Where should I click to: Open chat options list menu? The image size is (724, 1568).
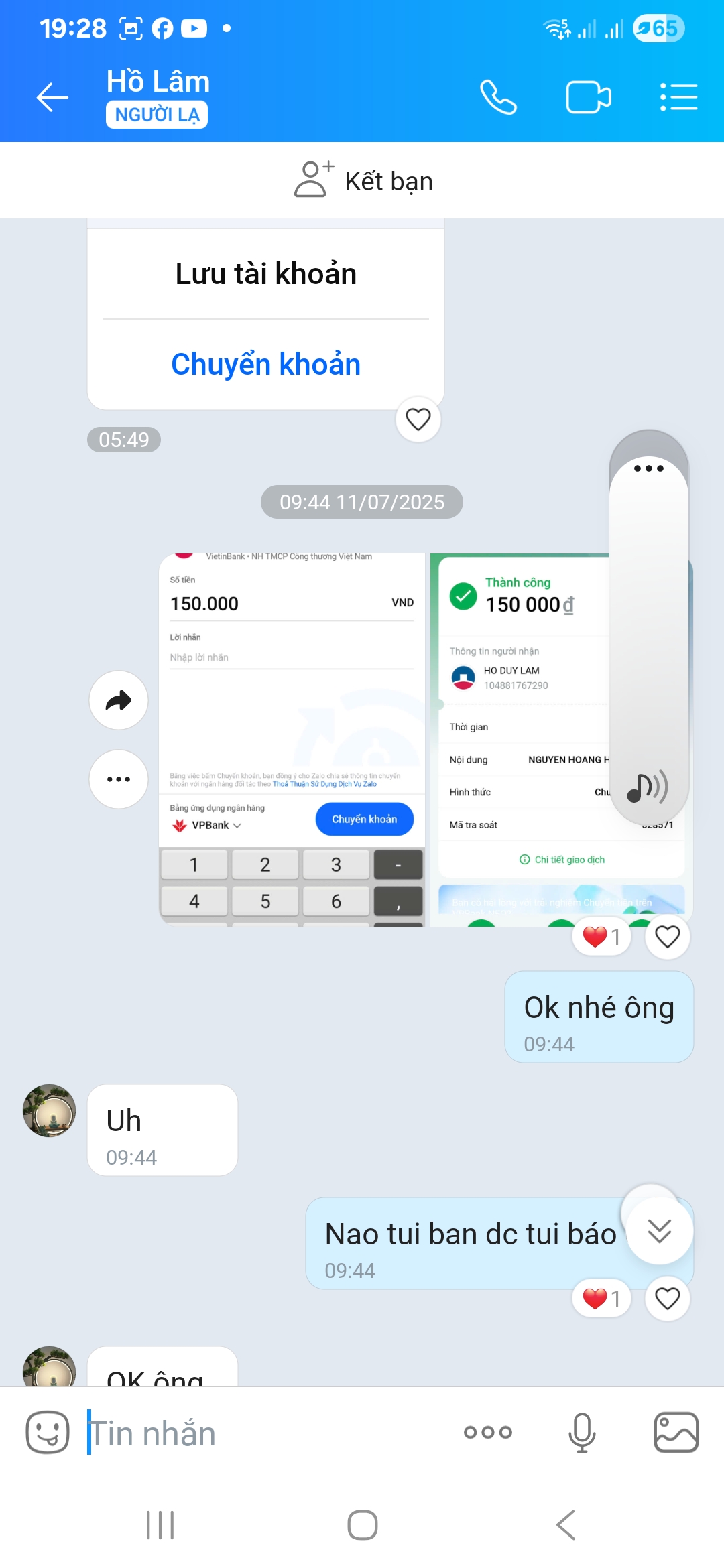coord(678,98)
